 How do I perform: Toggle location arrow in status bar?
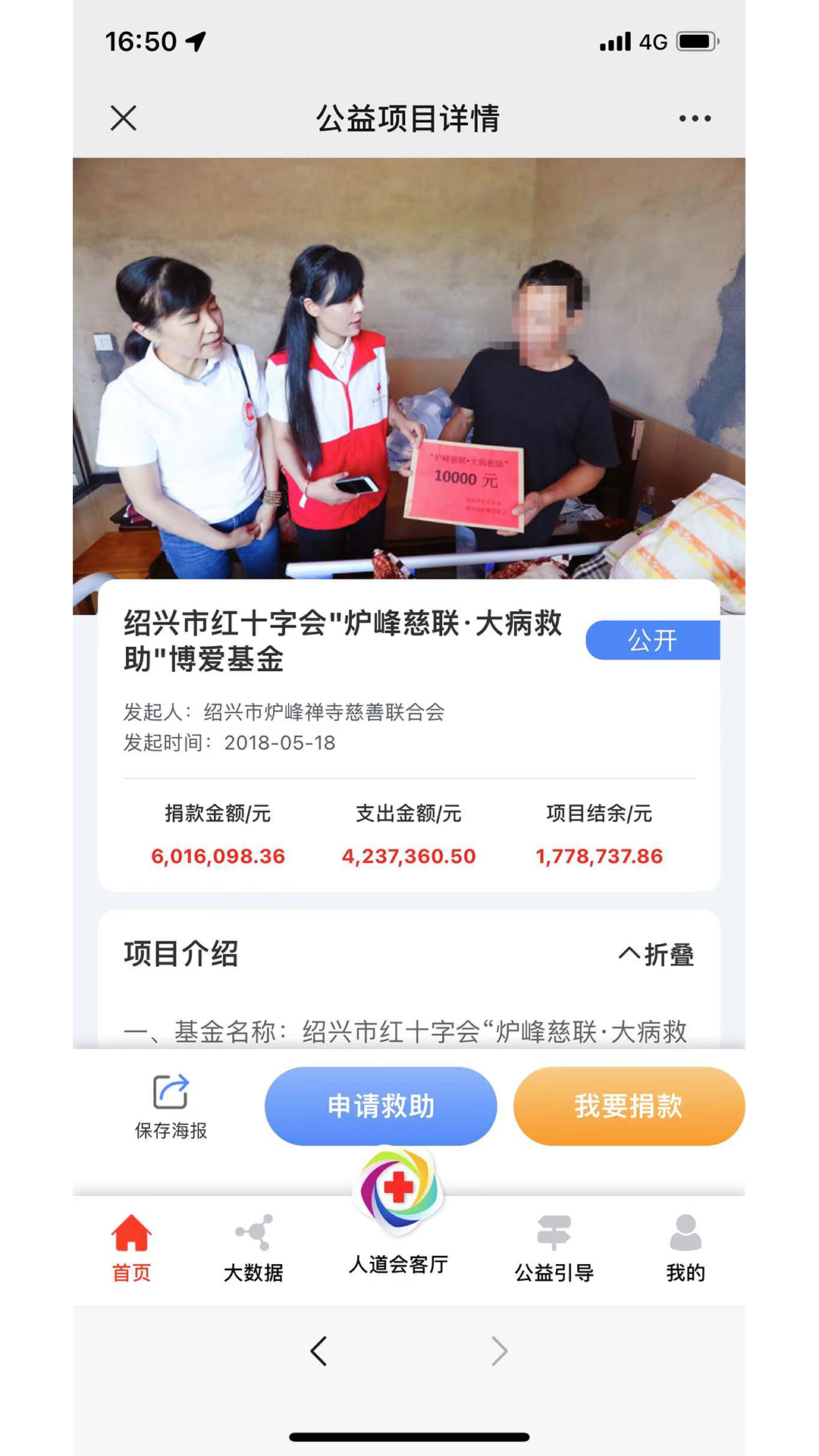pos(196,42)
